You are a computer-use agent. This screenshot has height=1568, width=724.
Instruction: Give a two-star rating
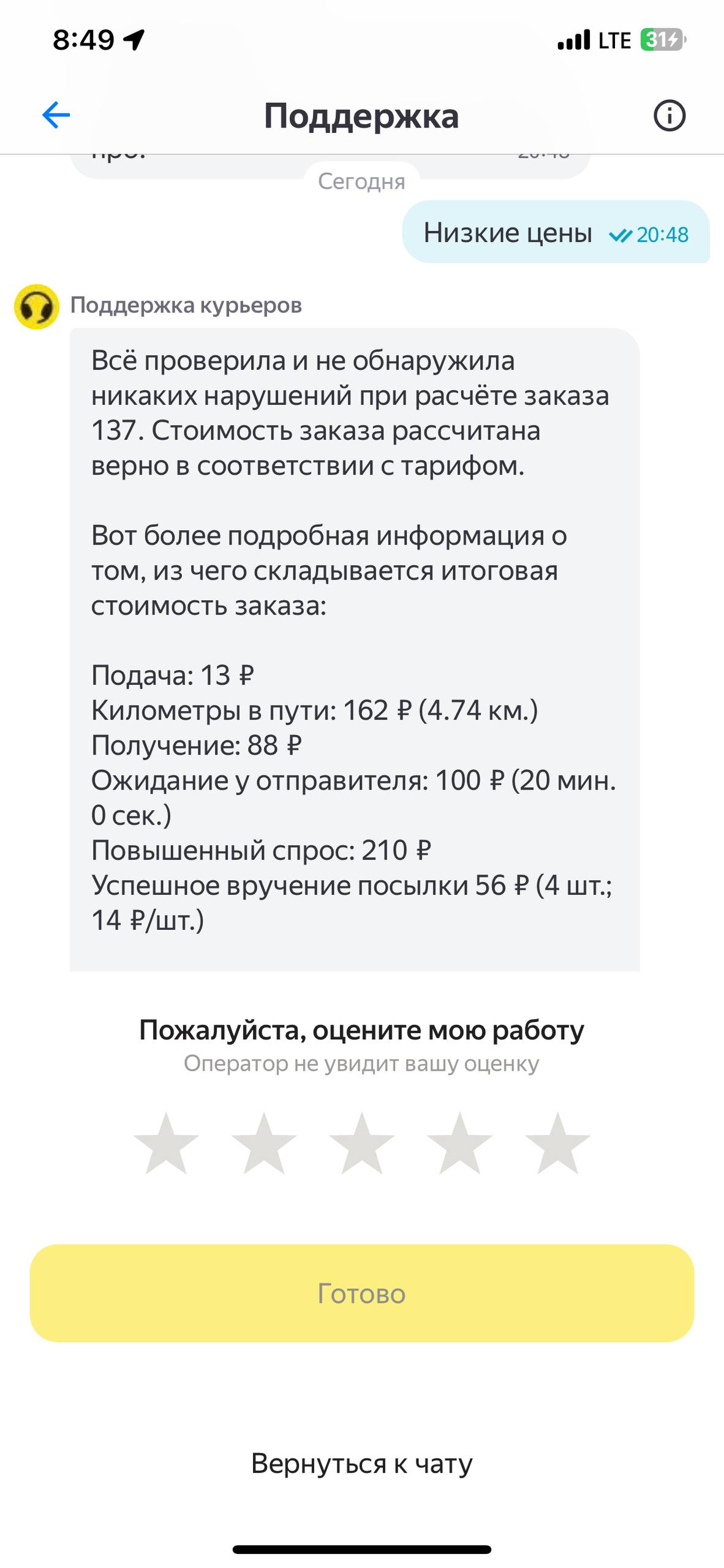(264, 1144)
